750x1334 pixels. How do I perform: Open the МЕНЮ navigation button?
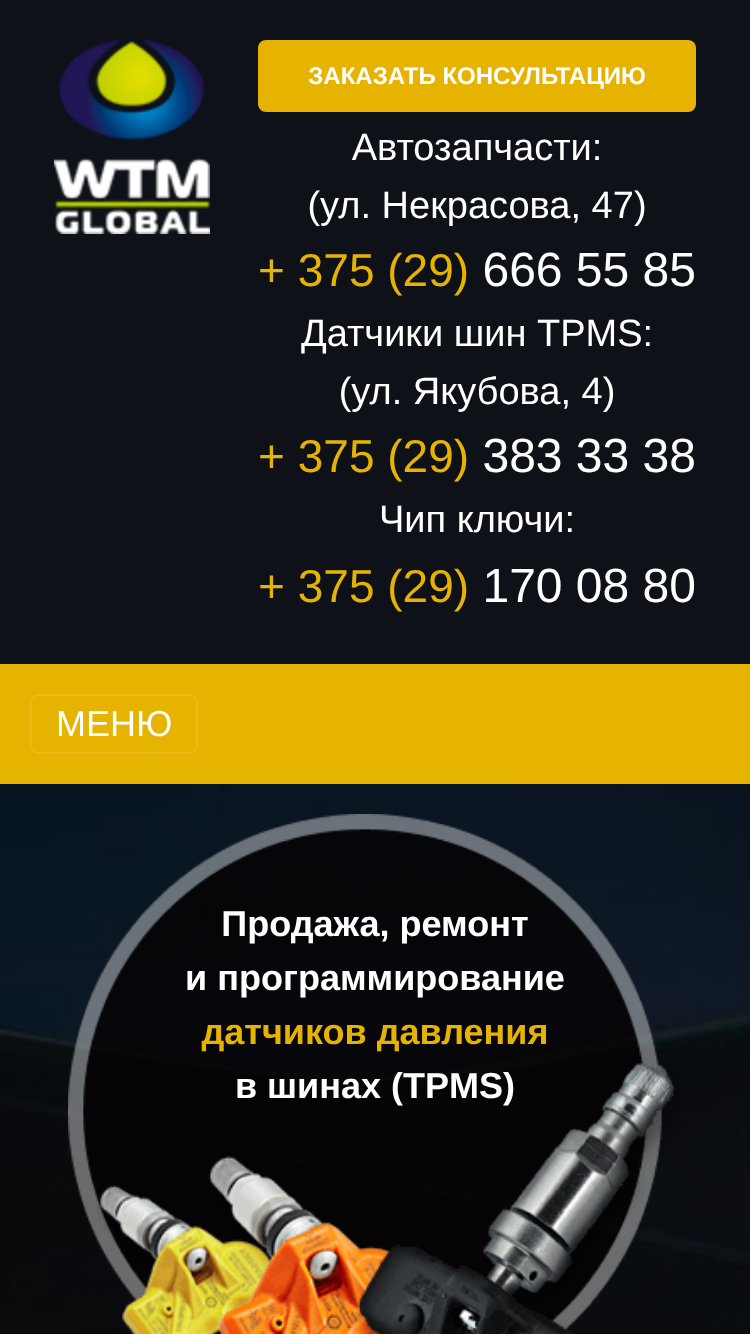tap(114, 724)
